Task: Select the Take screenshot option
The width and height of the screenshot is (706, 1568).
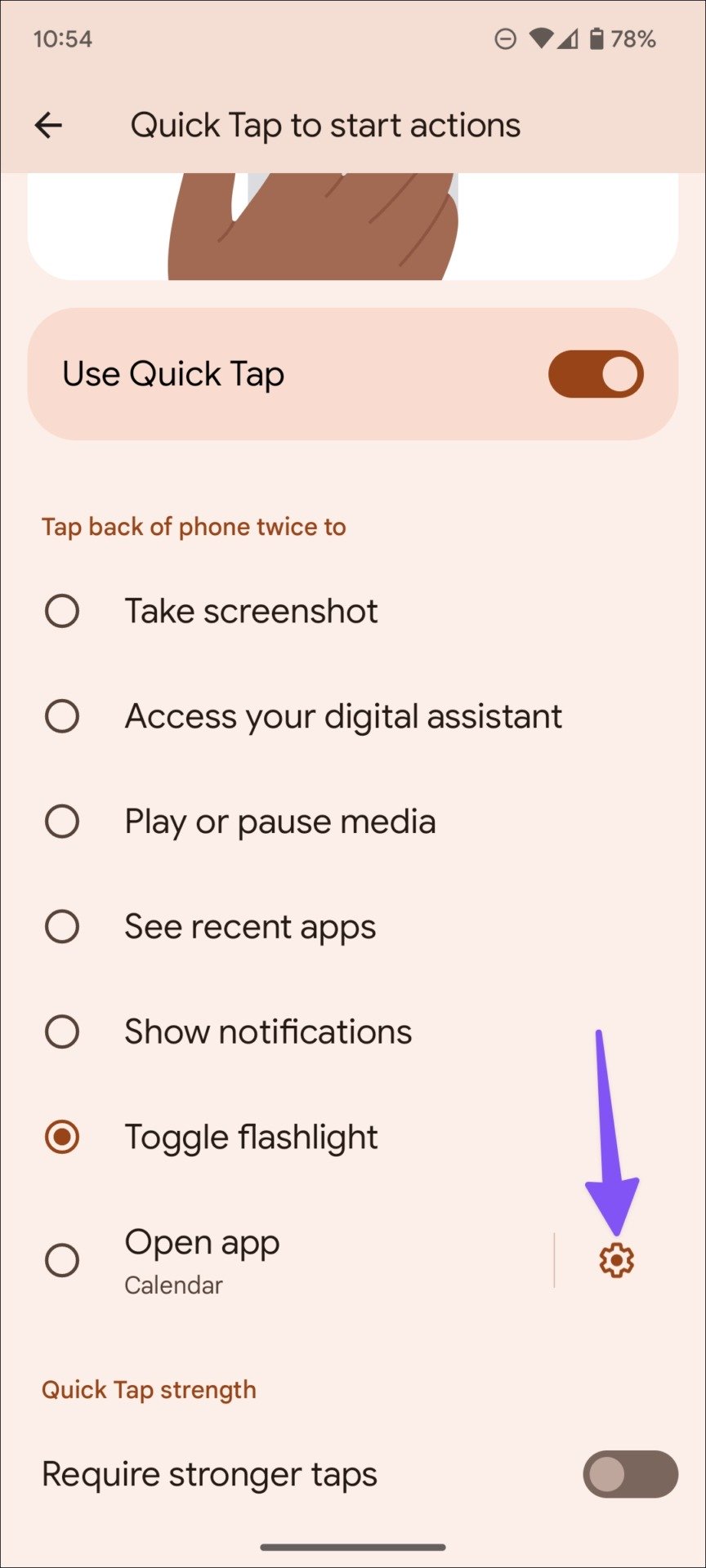Action: pos(353,611)
